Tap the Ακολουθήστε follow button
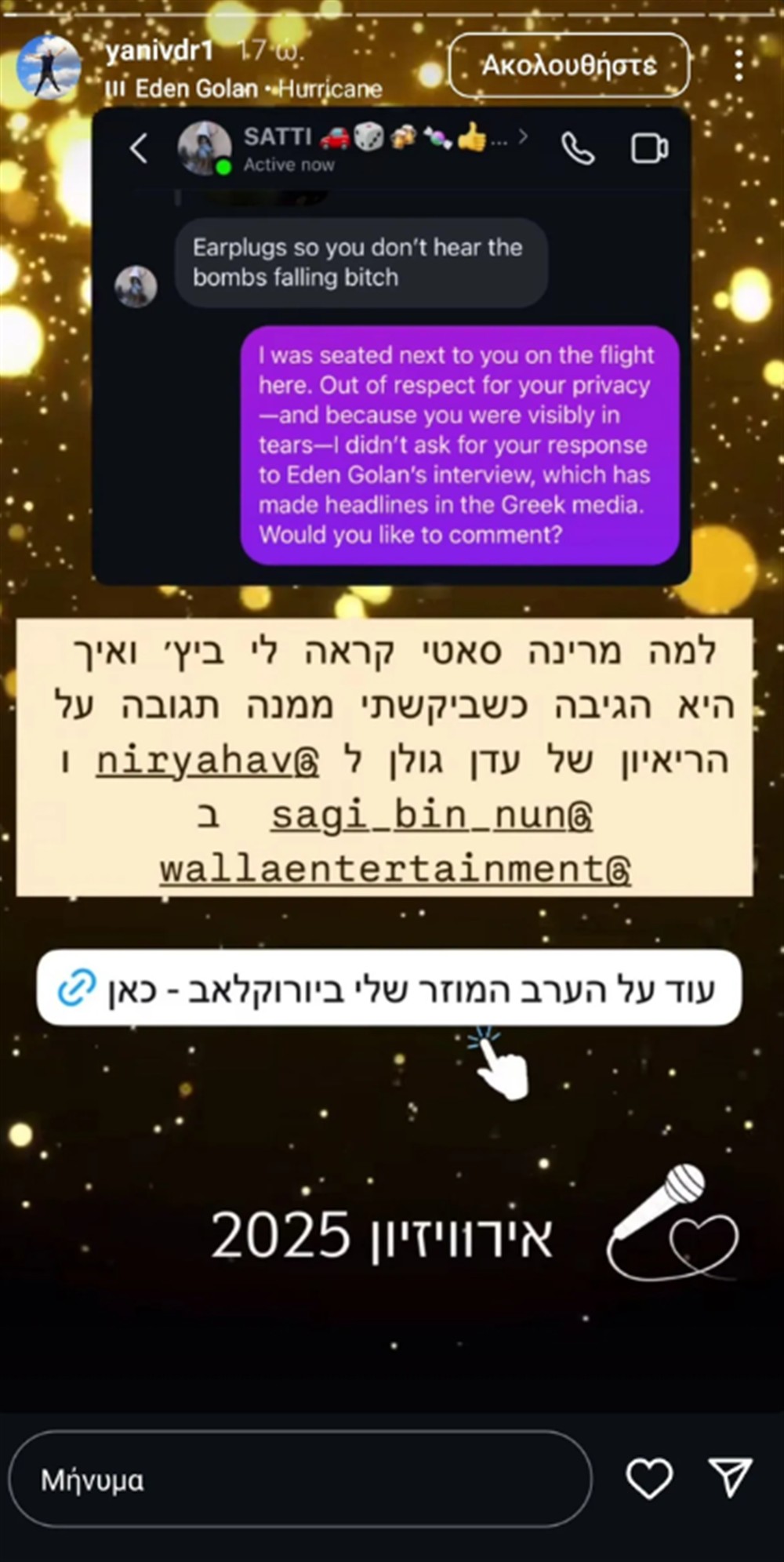 click(x=569, y=65)
